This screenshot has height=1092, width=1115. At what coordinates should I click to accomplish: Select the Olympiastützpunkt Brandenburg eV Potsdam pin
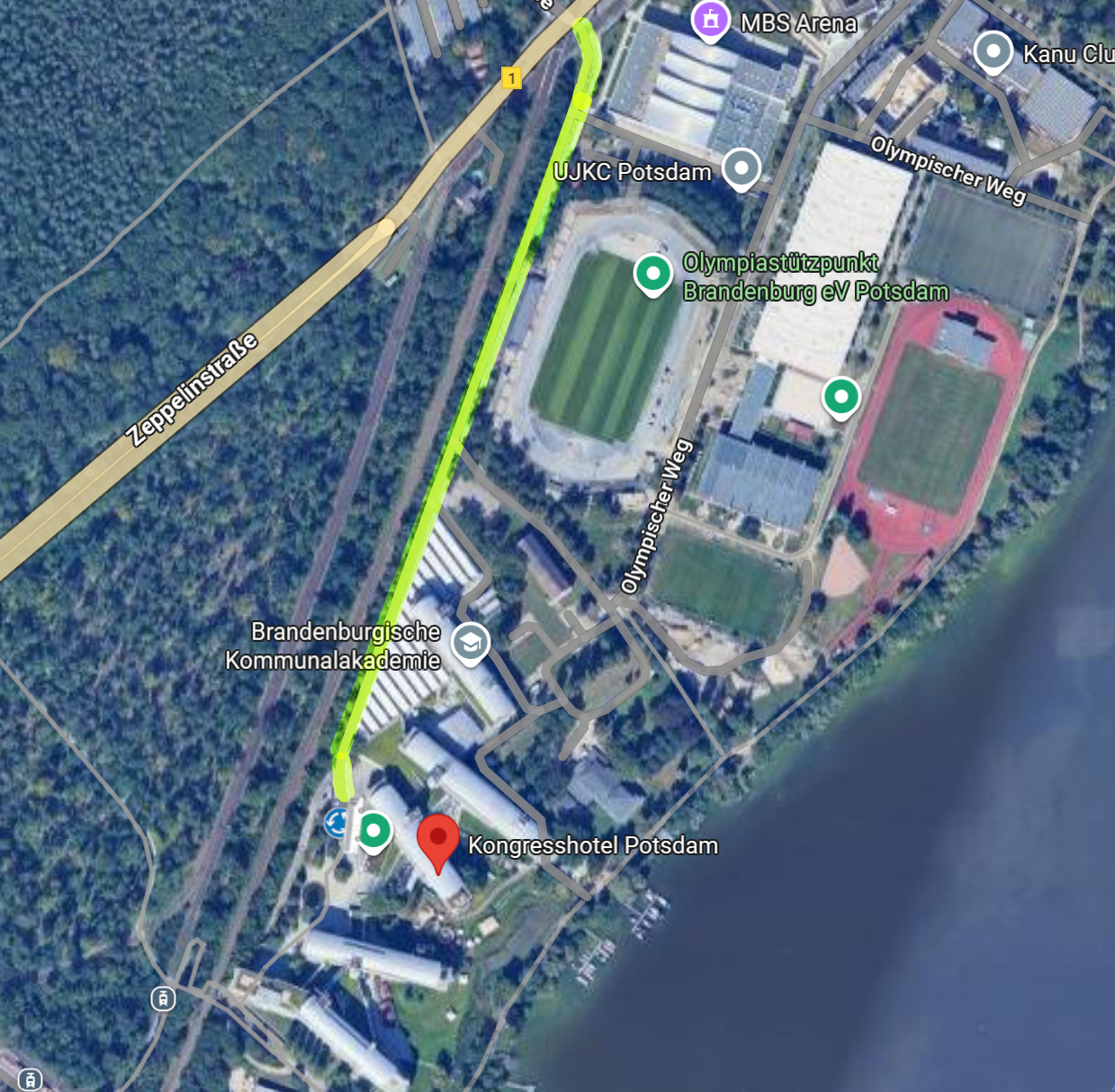(653, 275)
